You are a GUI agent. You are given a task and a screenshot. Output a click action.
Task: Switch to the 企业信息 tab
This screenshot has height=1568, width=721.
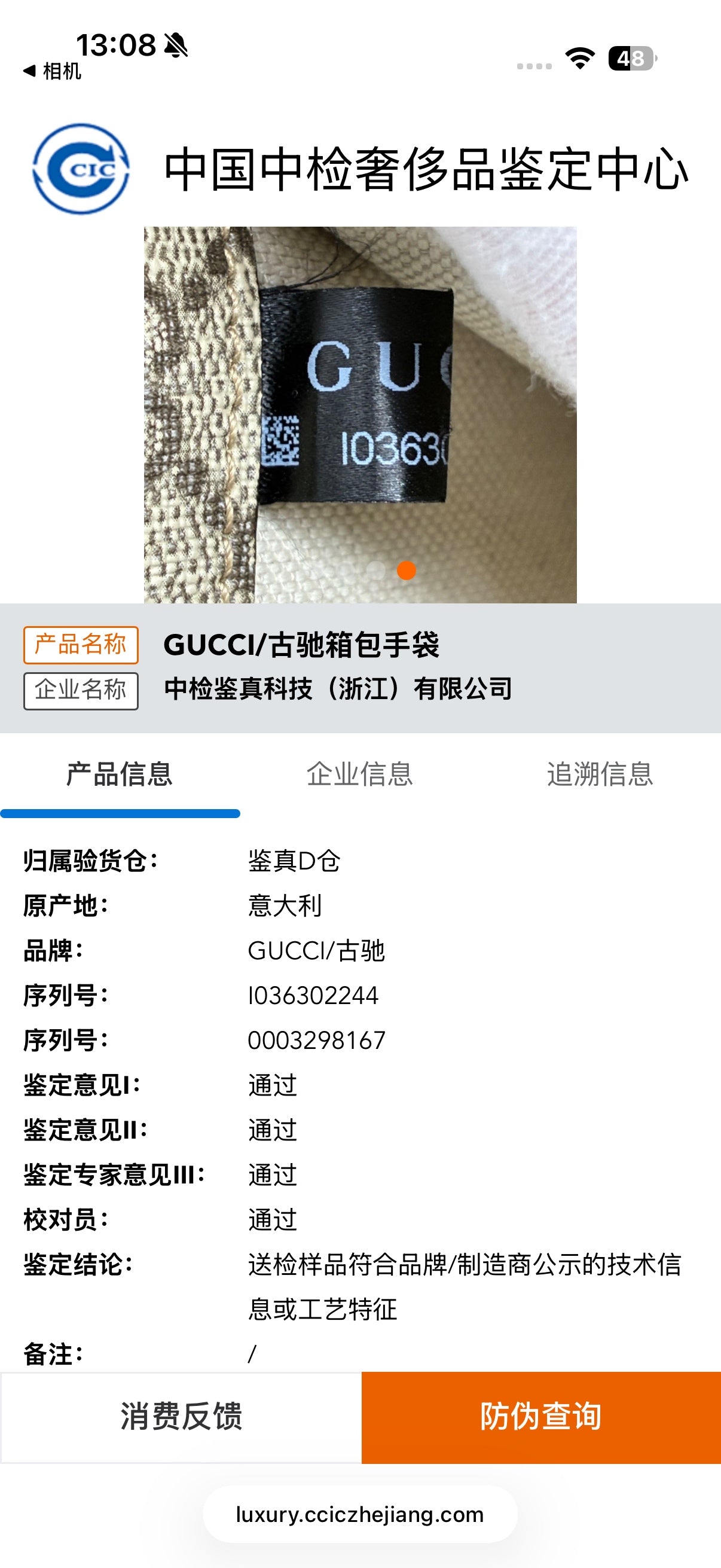[x=360, y=774]
